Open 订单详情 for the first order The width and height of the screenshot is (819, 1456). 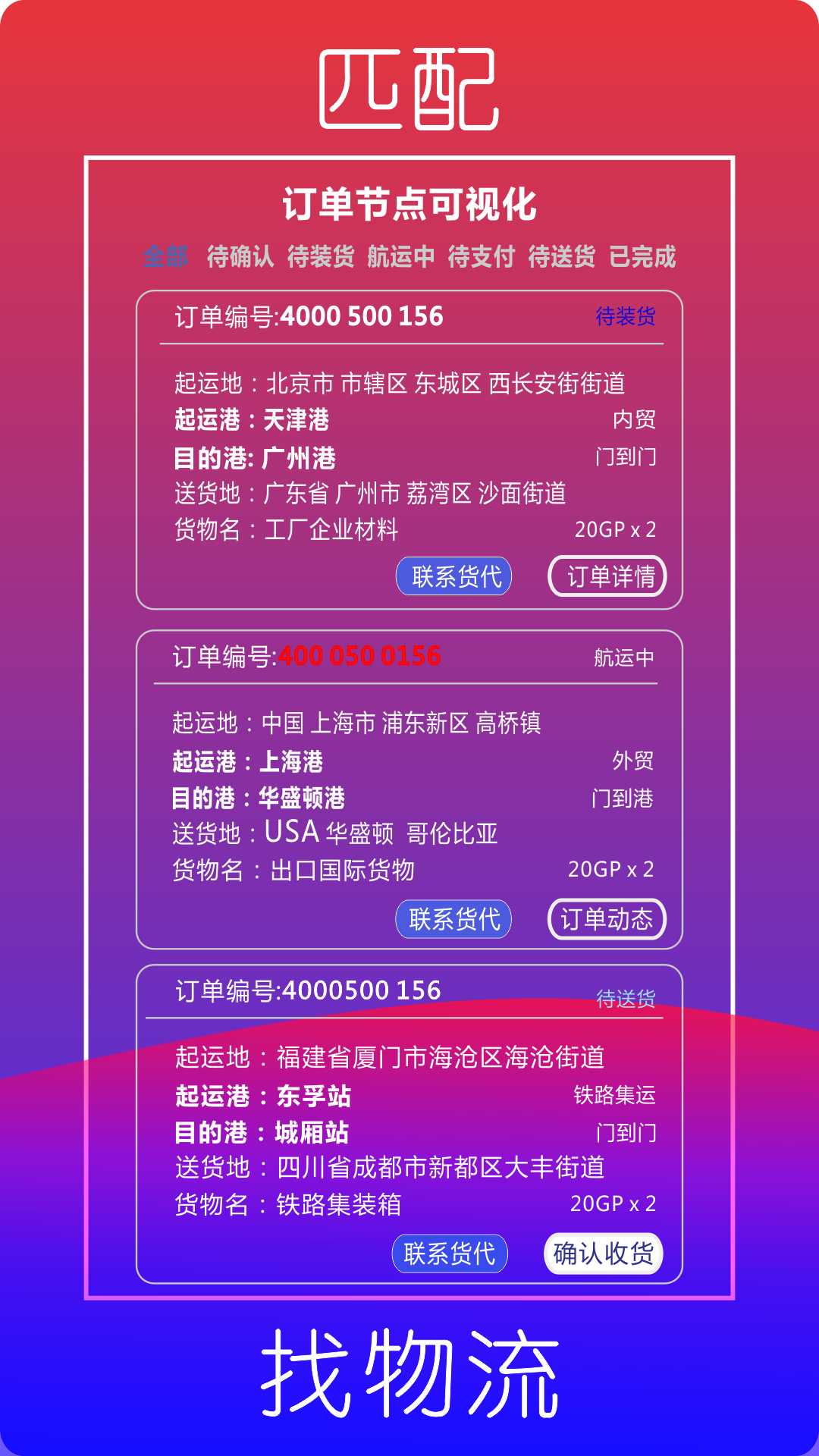coord(609,576)
